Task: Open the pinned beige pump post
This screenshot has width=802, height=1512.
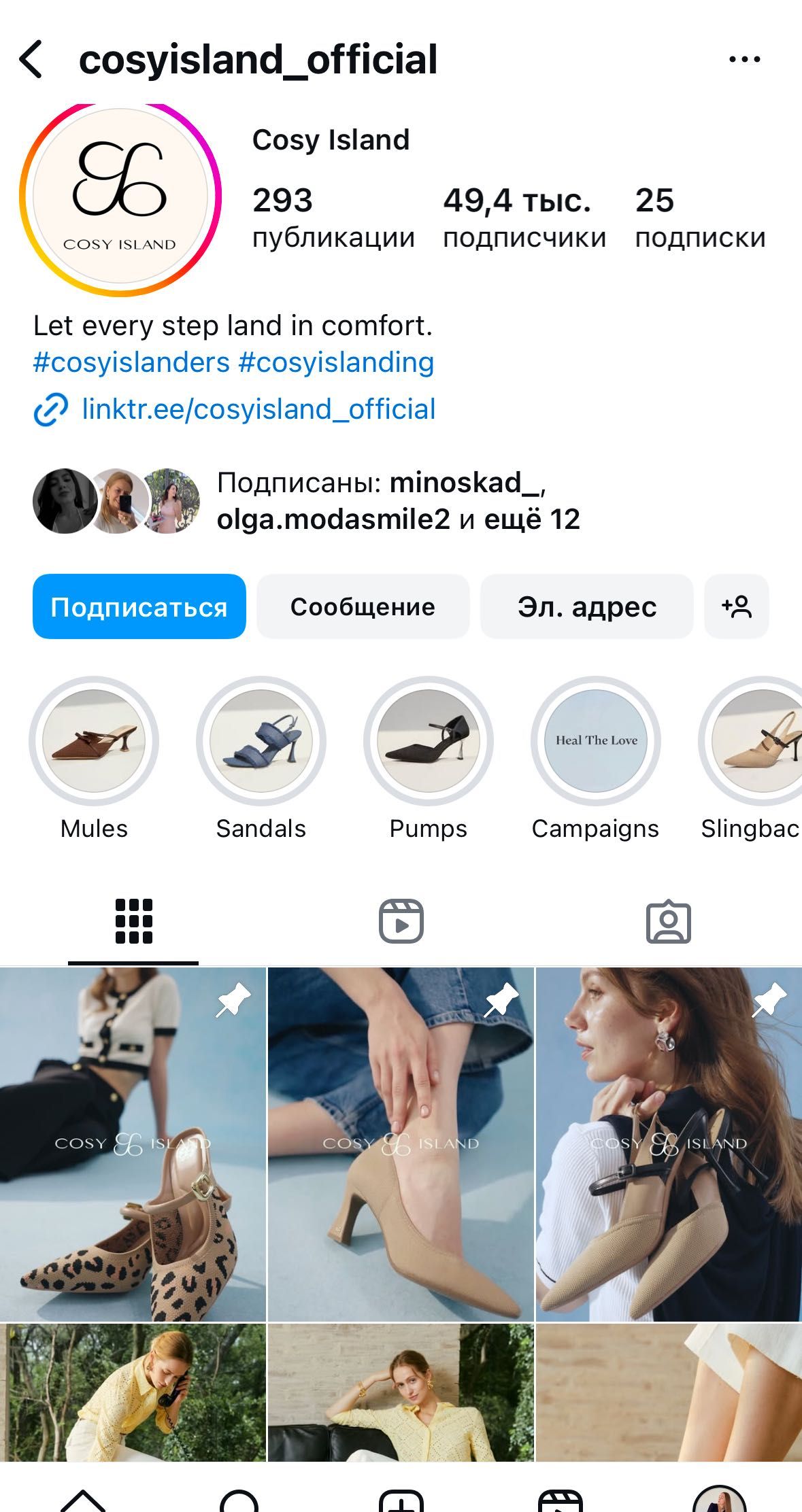Action: [x=401, y=1144]
